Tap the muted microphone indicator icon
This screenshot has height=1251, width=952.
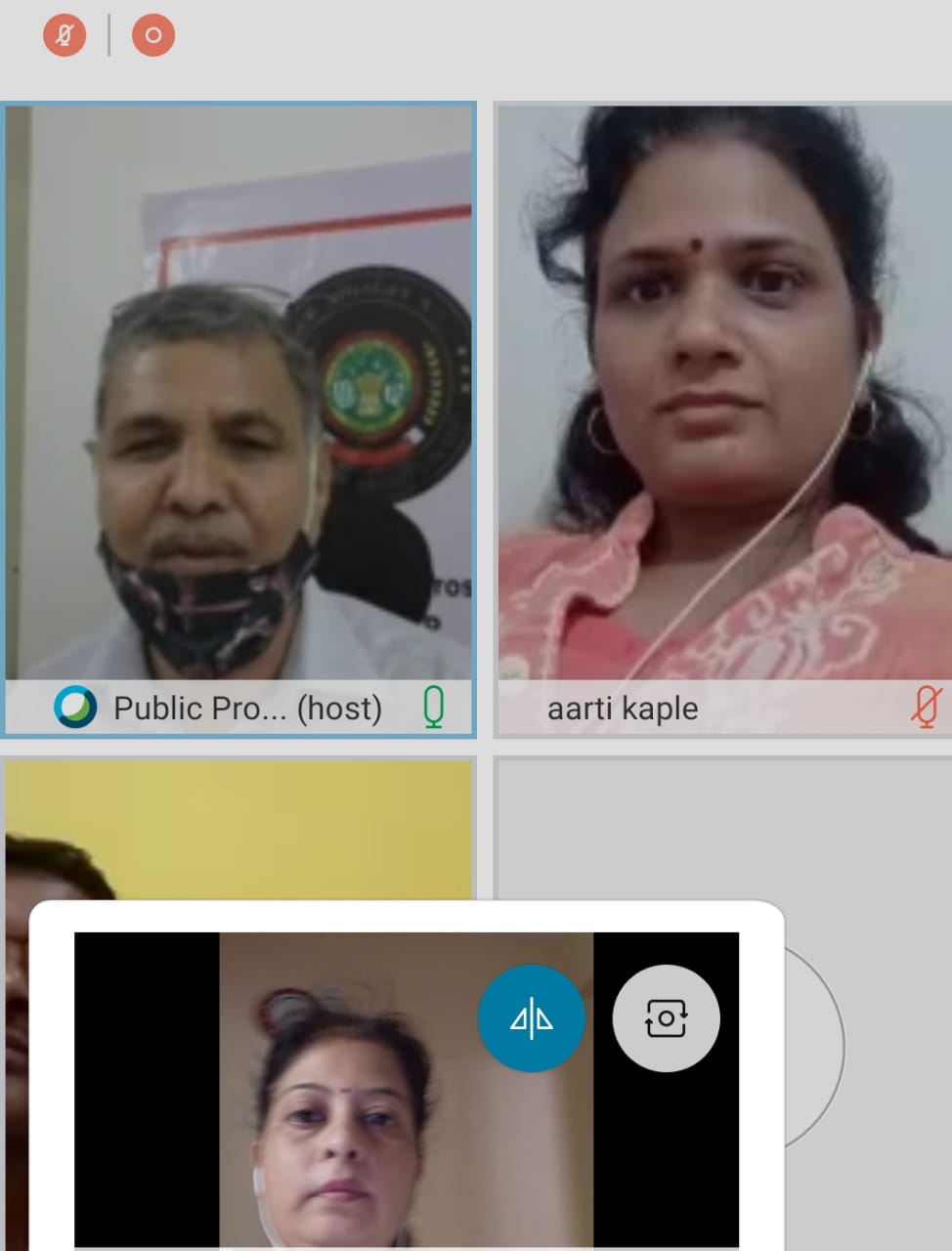(65, 35)
